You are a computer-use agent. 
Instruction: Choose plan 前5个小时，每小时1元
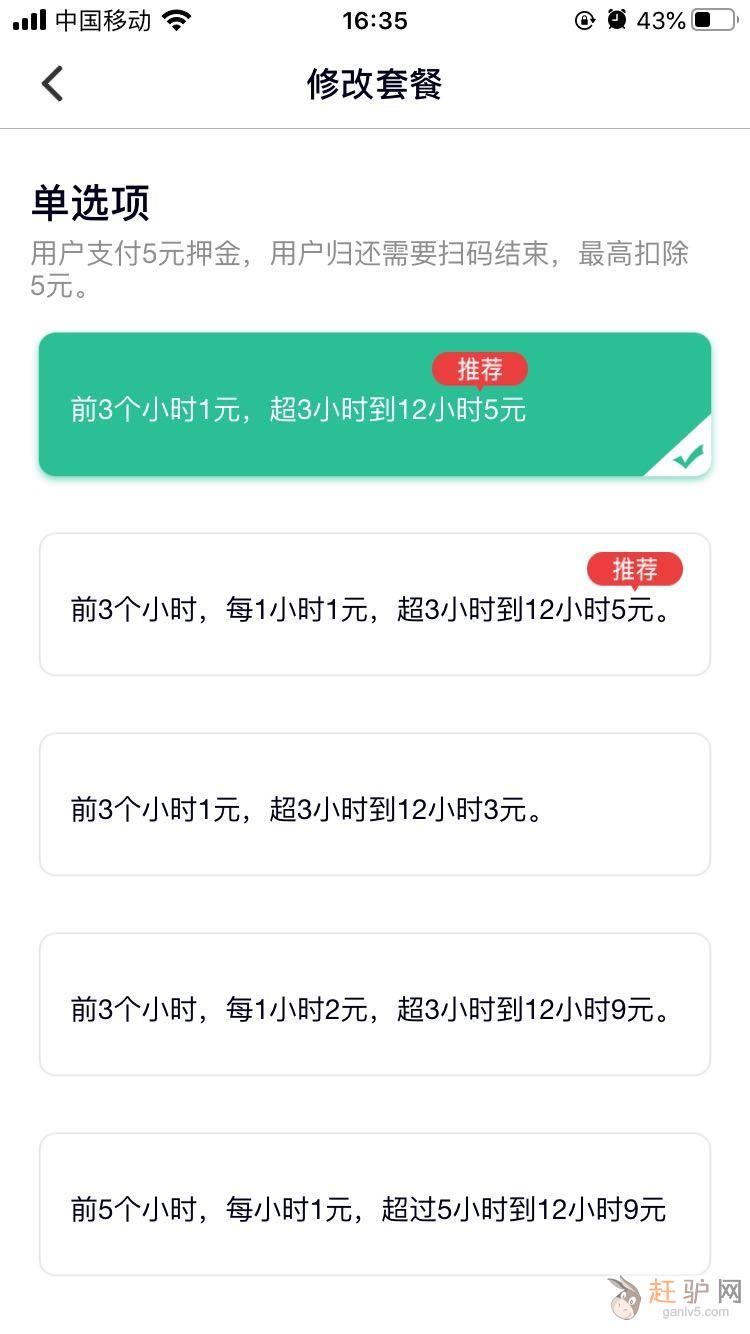point(374,1205)
